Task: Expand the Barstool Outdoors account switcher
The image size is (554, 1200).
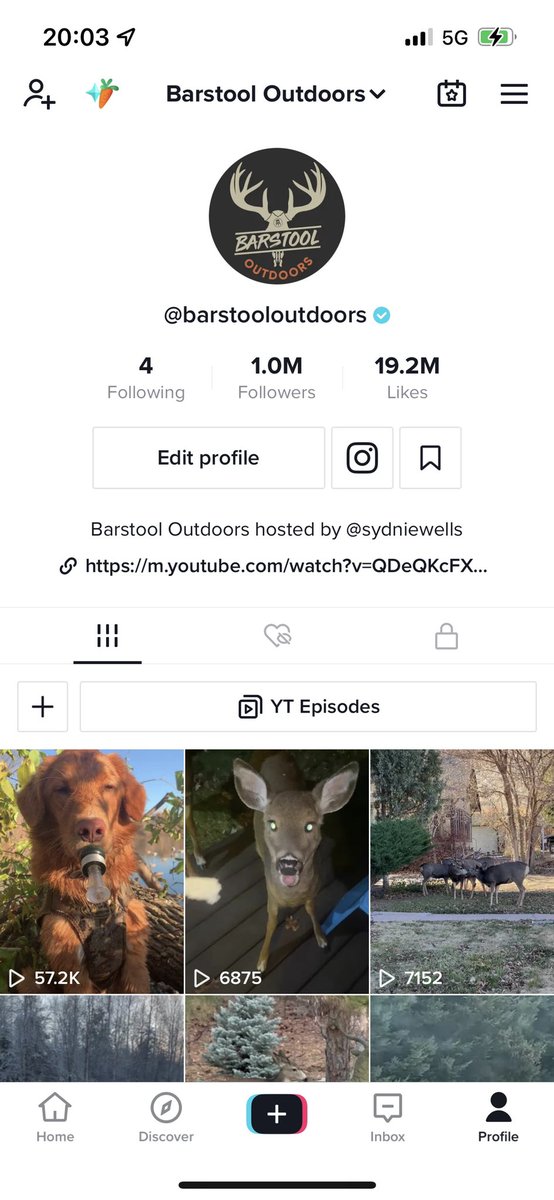Action: [276, 94]
